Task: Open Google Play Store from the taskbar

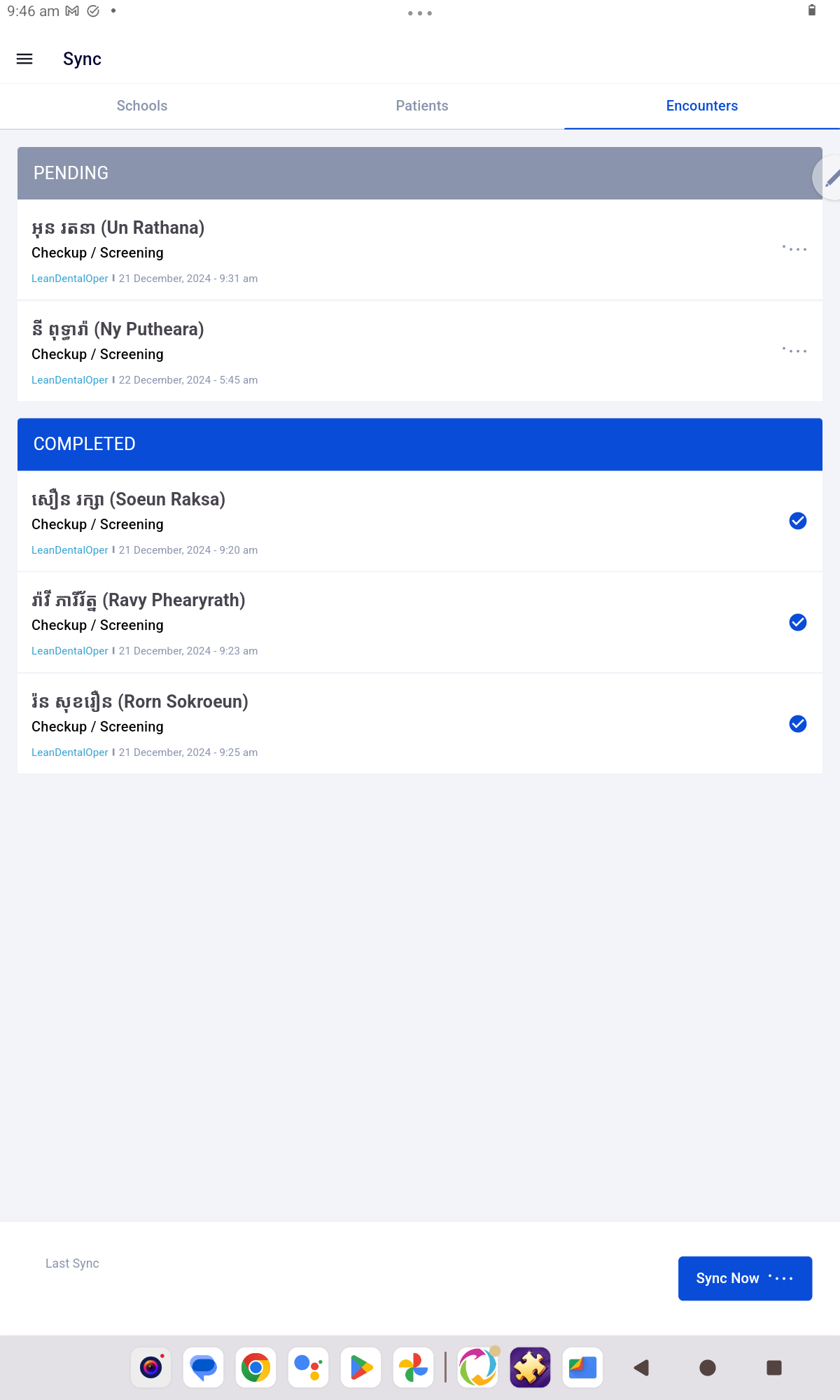Action: click(360, 1367)
